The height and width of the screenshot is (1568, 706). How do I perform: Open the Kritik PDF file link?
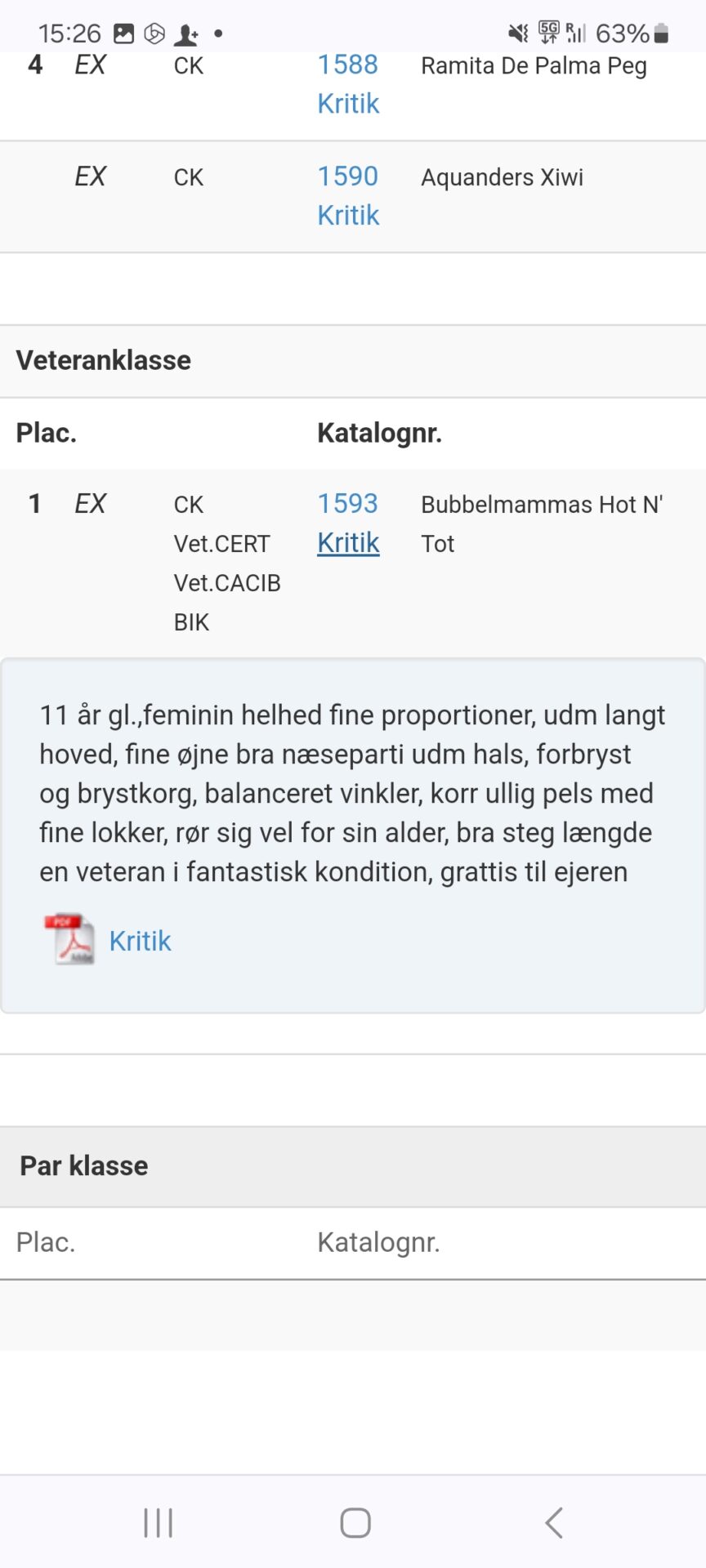tap(140, 941)
